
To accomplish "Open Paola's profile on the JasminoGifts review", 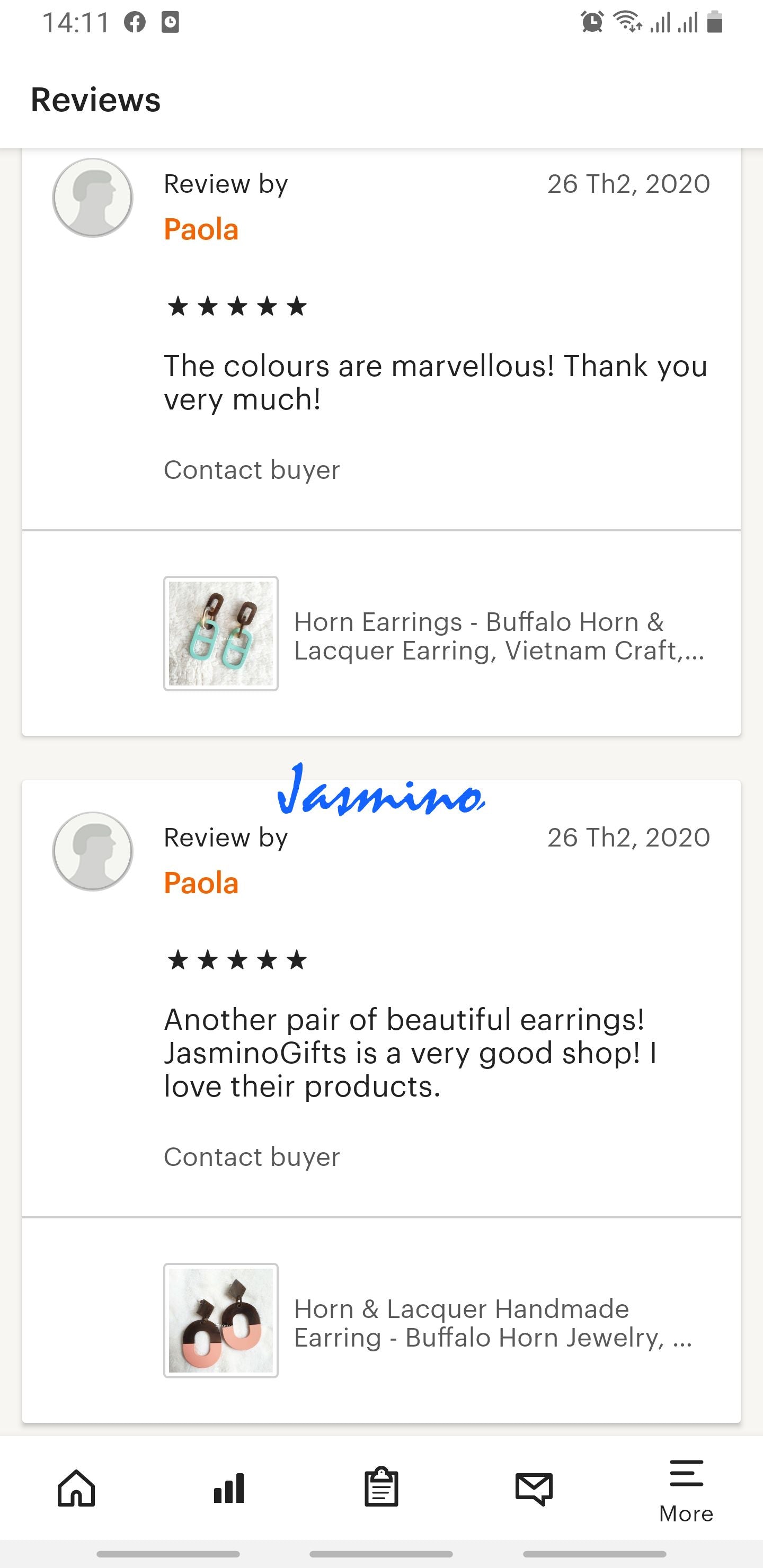I will coord(201,883).
